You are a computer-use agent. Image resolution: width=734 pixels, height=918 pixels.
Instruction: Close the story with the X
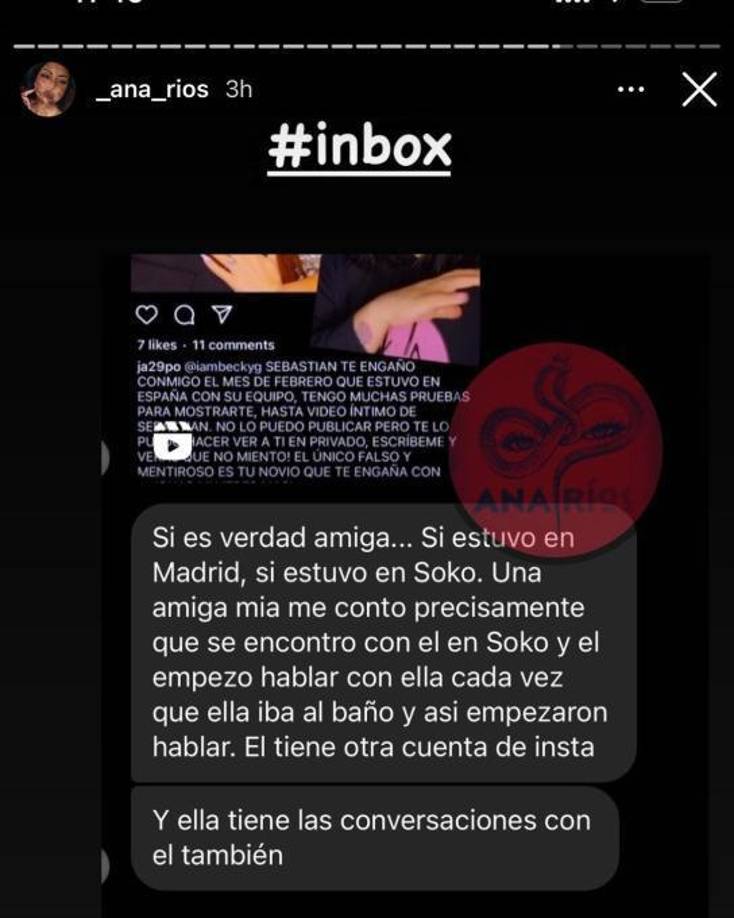698,90
